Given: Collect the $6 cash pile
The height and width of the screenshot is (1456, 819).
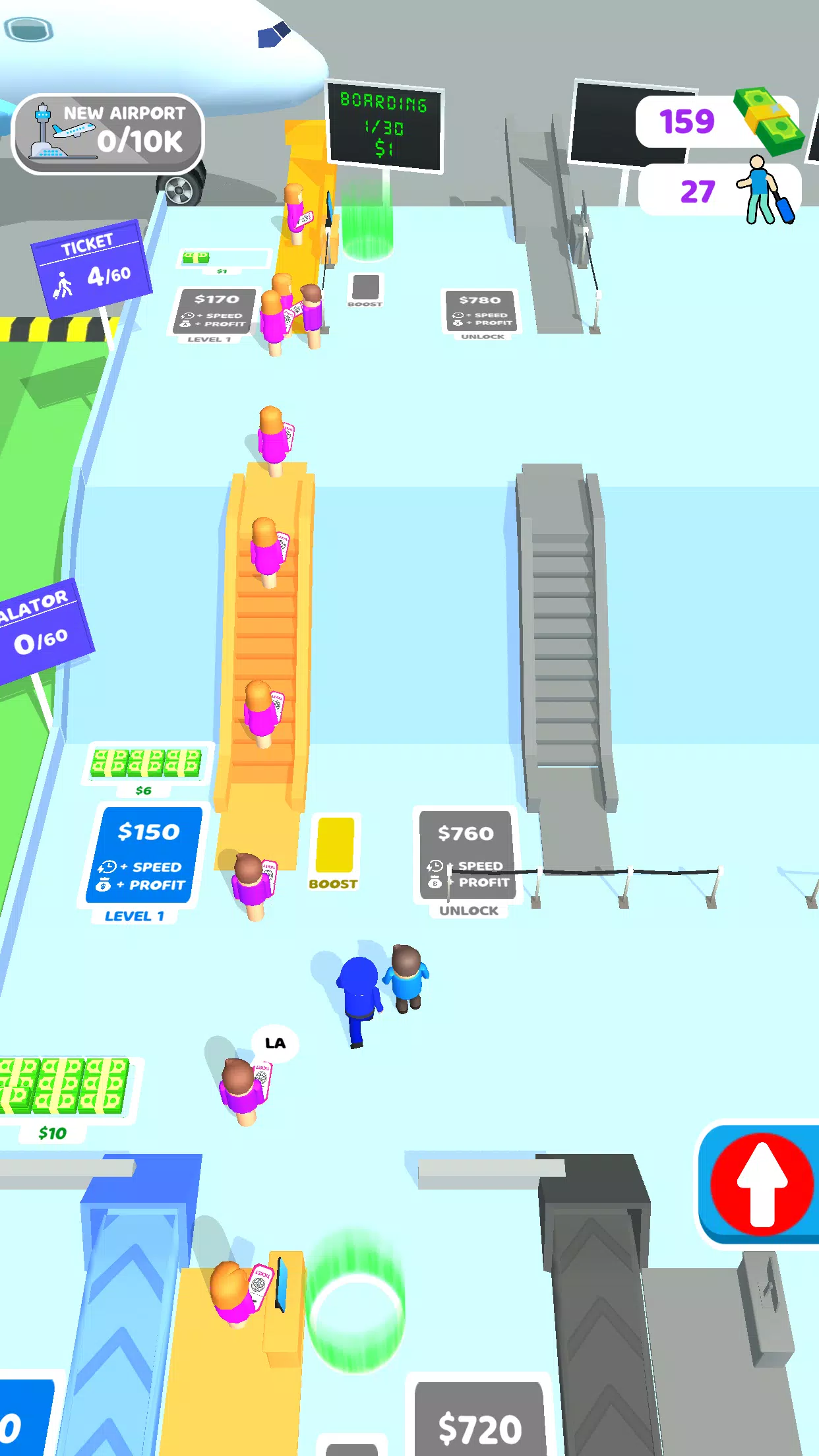Looking at the screenshot, I should (x=146, y=763).
